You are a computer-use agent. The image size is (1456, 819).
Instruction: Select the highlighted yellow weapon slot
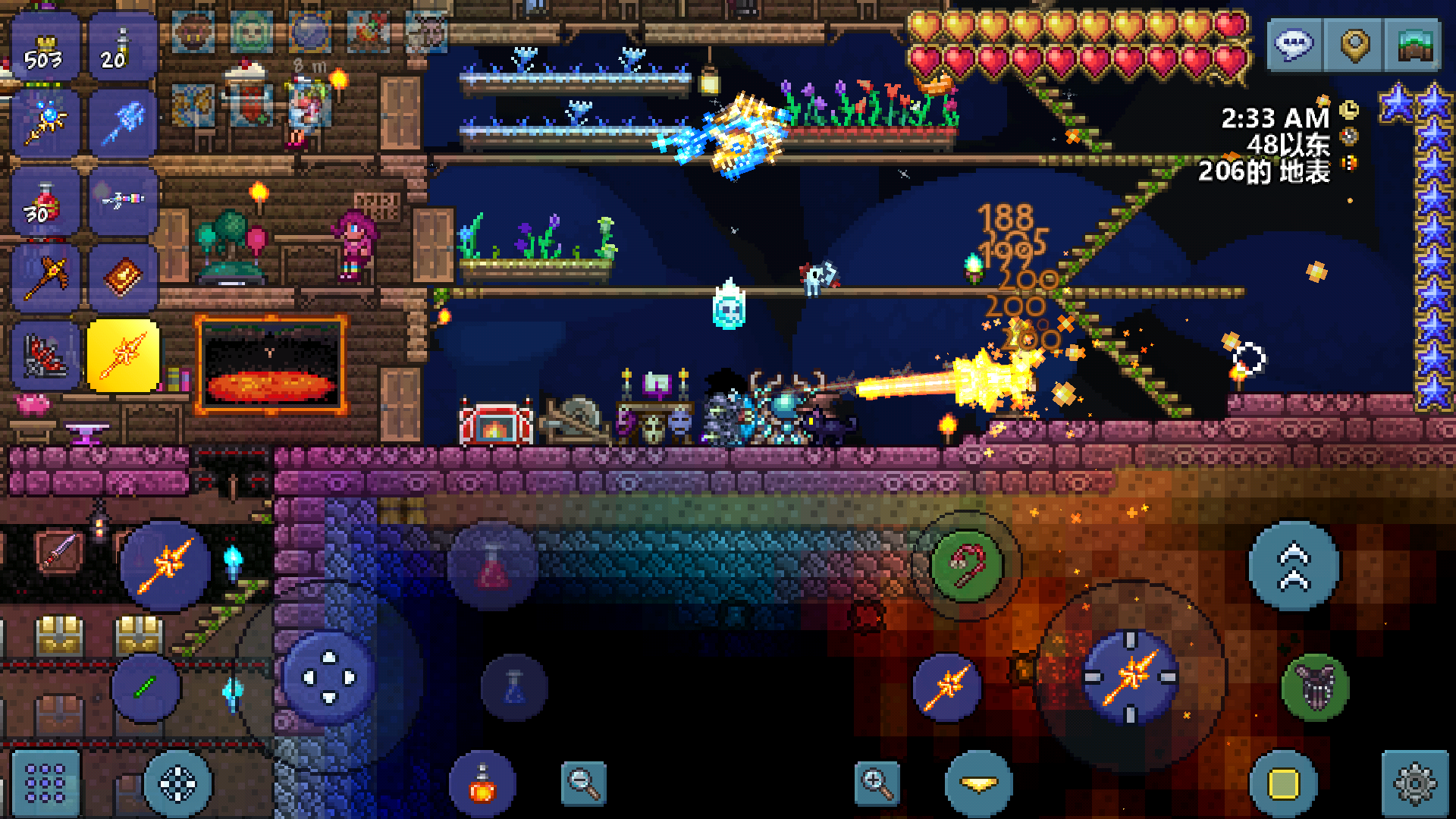tap(123, 355)
